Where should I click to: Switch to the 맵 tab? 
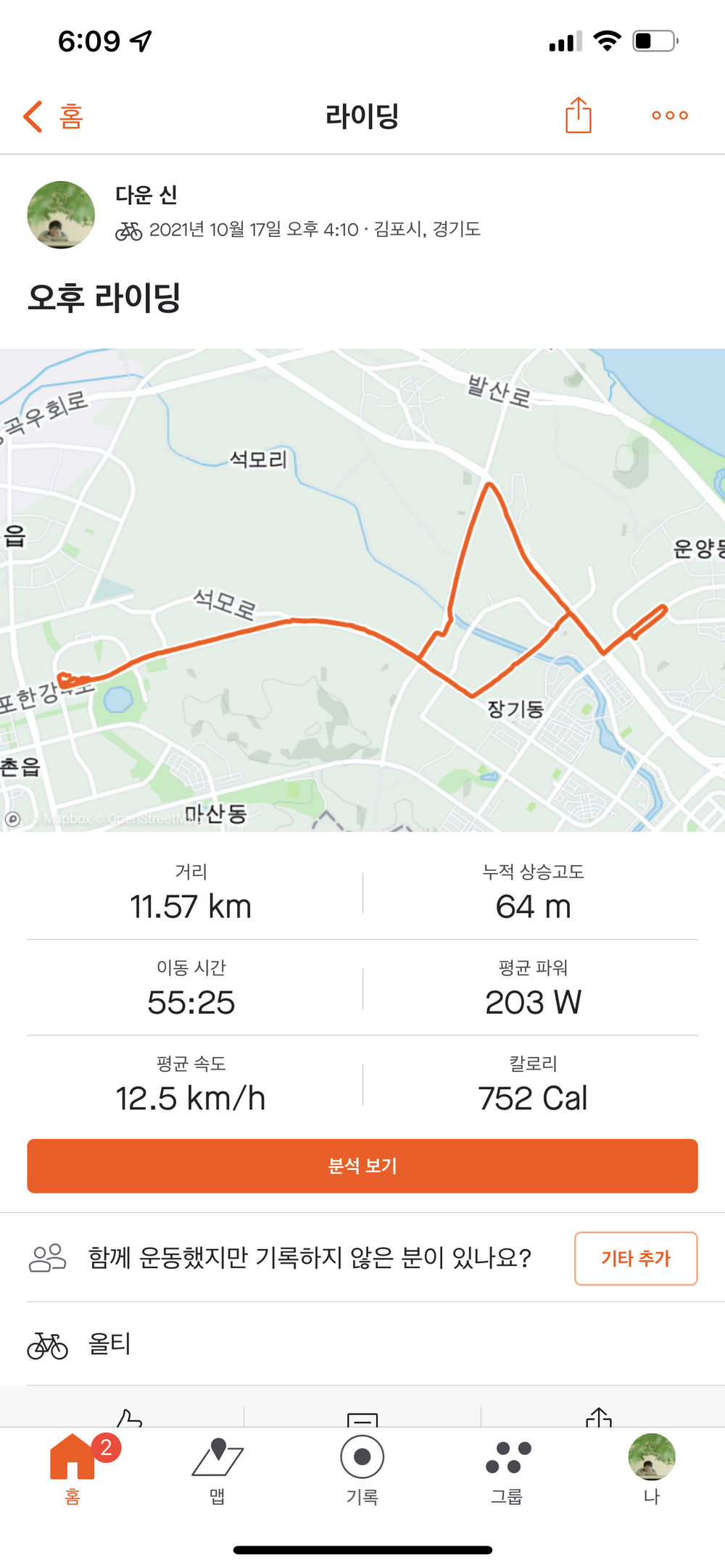[217, 1470]
